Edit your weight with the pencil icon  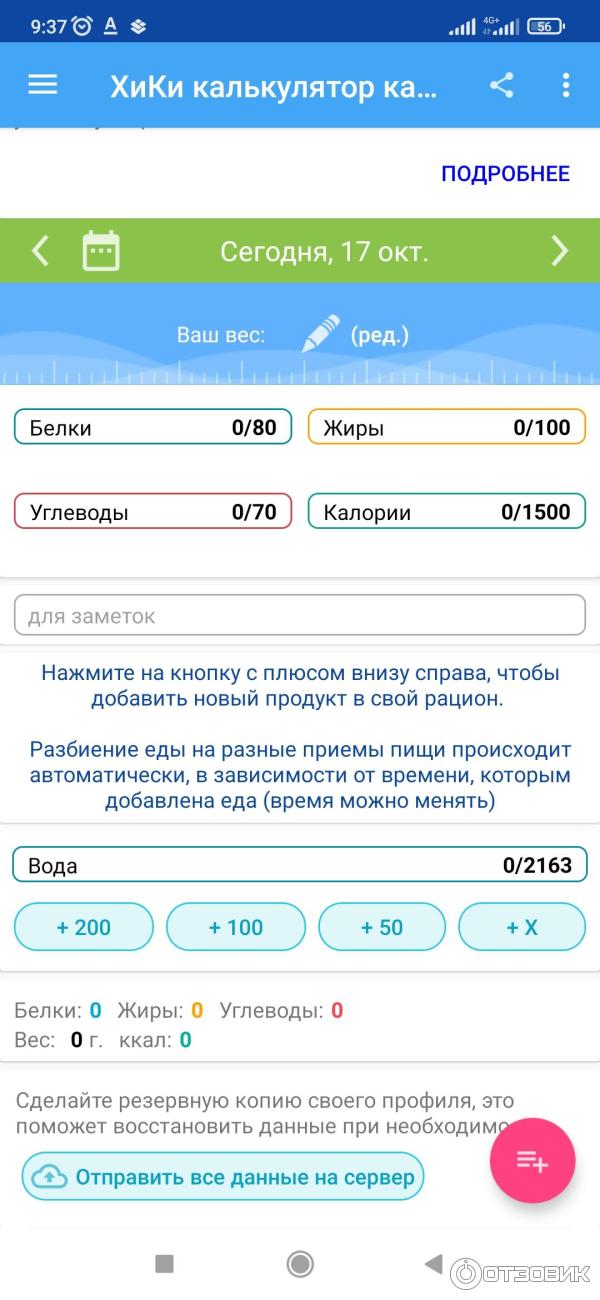tap(321, 335)
